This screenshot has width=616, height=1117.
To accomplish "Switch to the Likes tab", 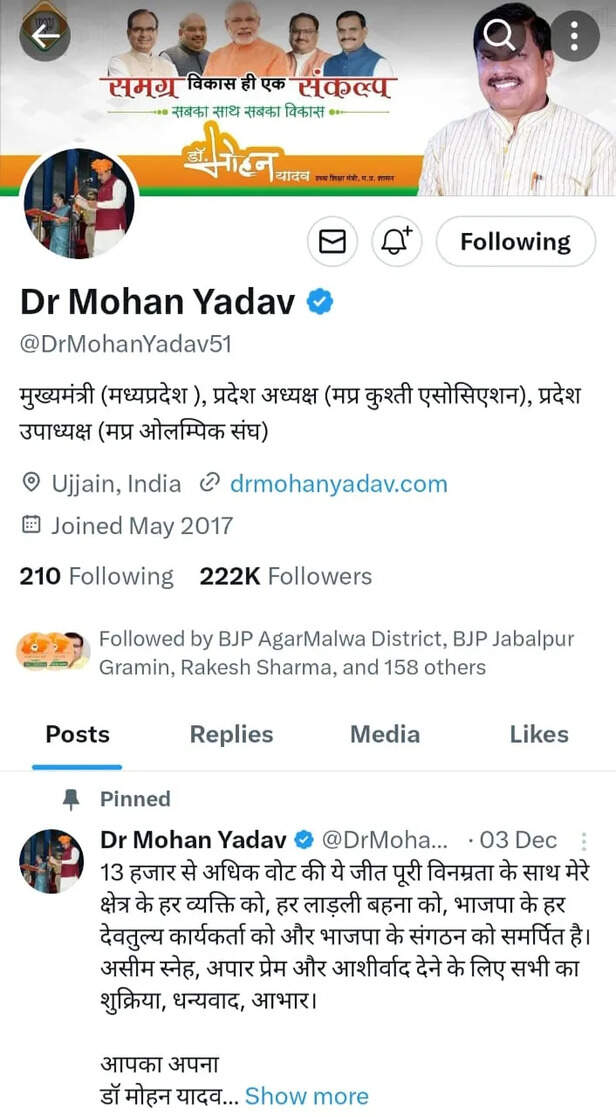I will tap(539, 734).
